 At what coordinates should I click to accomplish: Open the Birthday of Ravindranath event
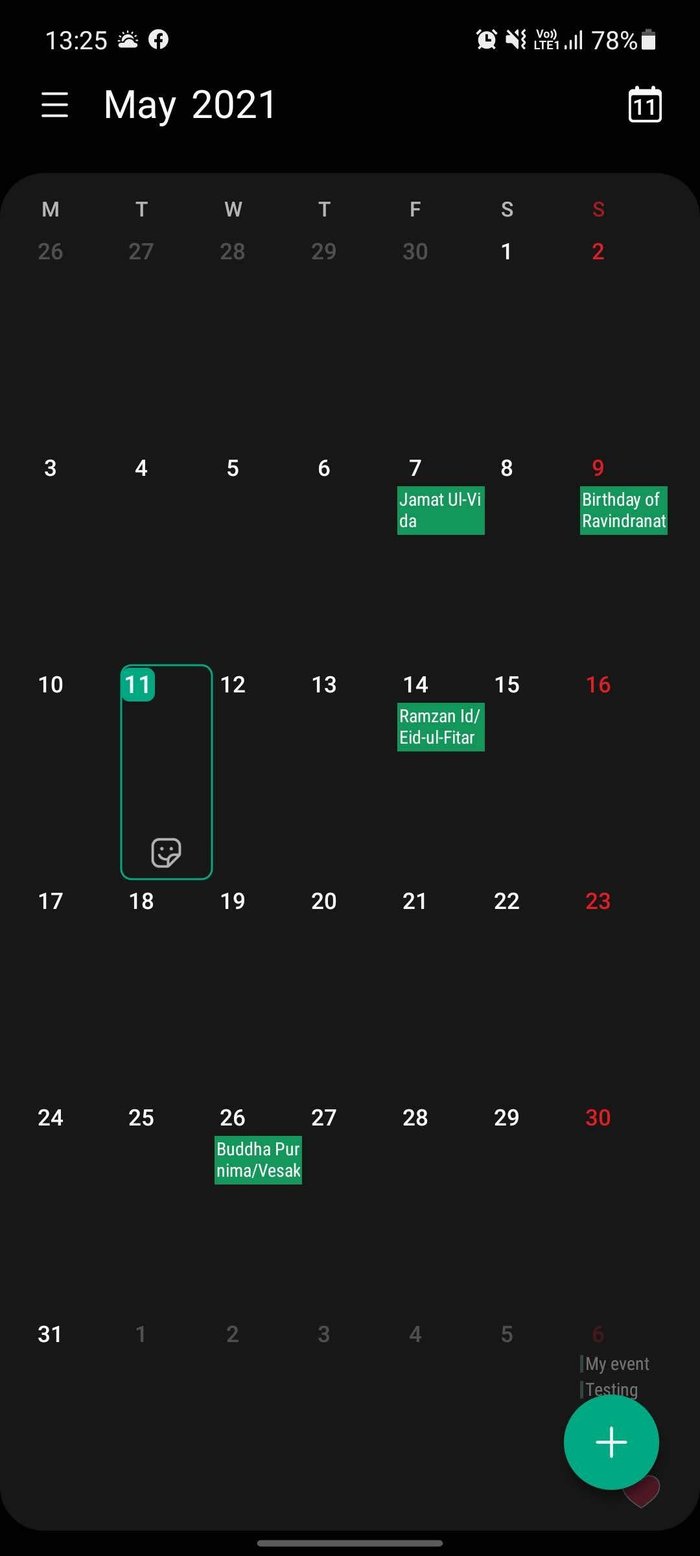click(623, 510)
